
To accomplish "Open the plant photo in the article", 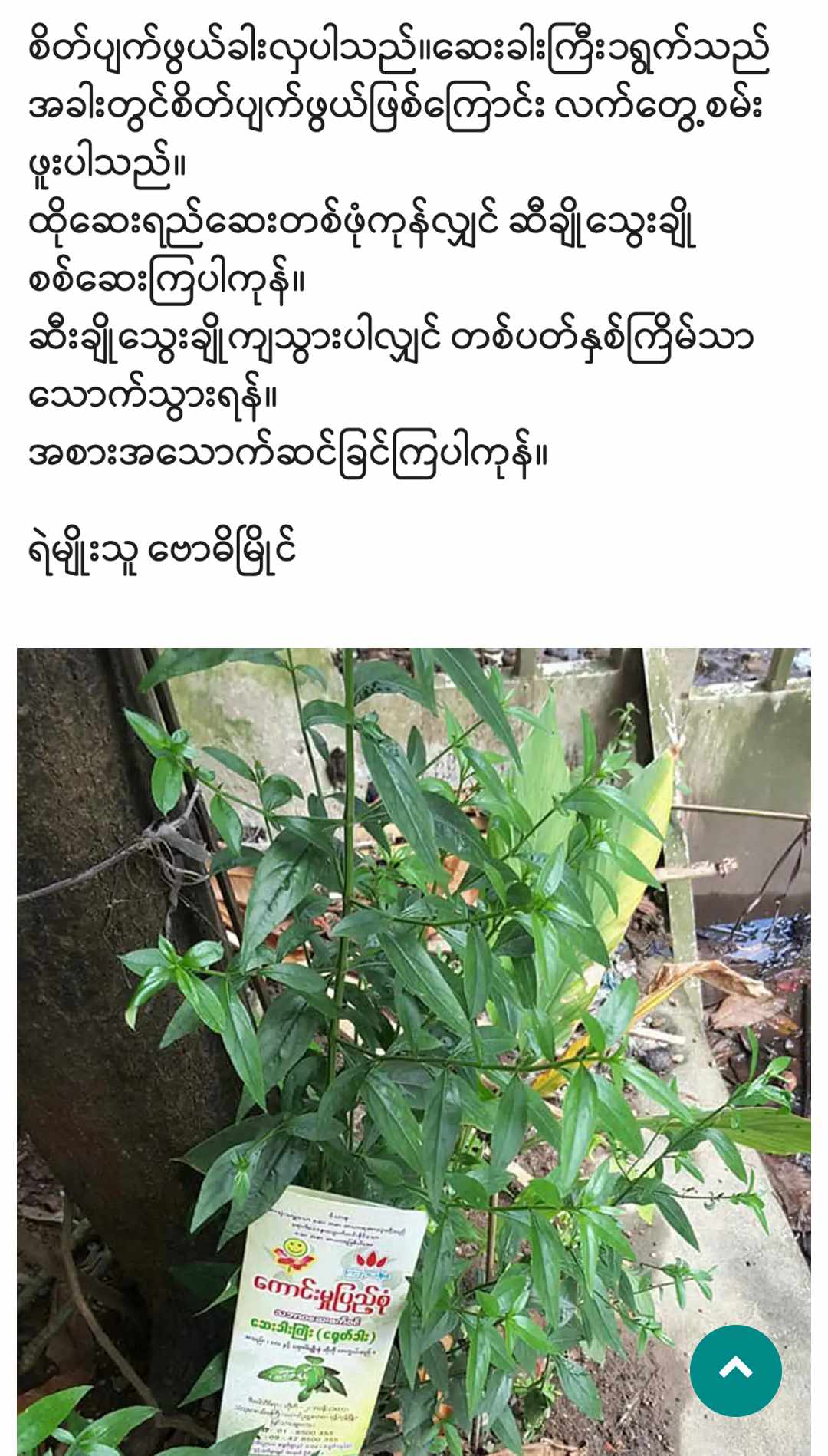I will click(414, 997).
